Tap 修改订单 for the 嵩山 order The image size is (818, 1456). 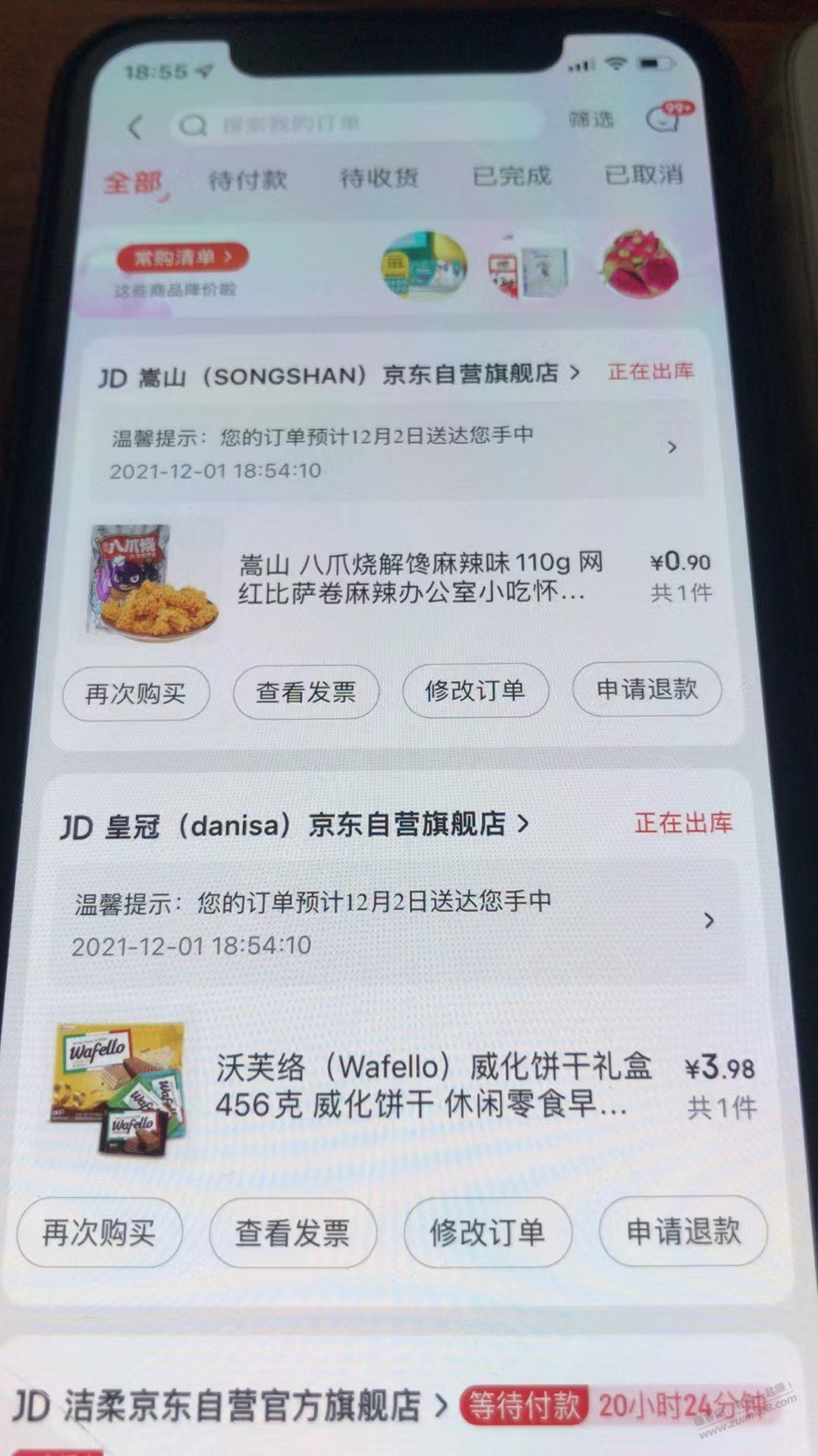(x=475, y=690)
